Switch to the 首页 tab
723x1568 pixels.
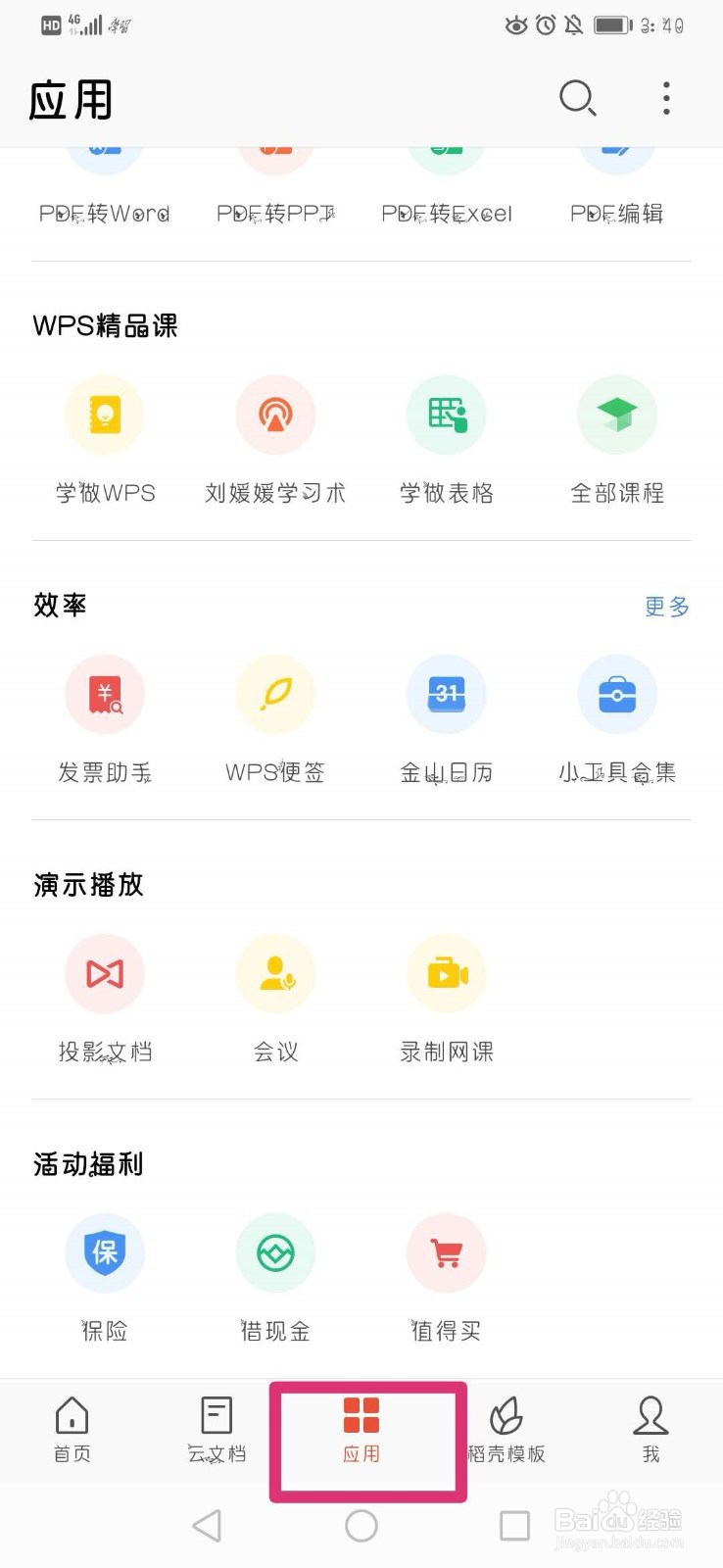[72, 1430]
